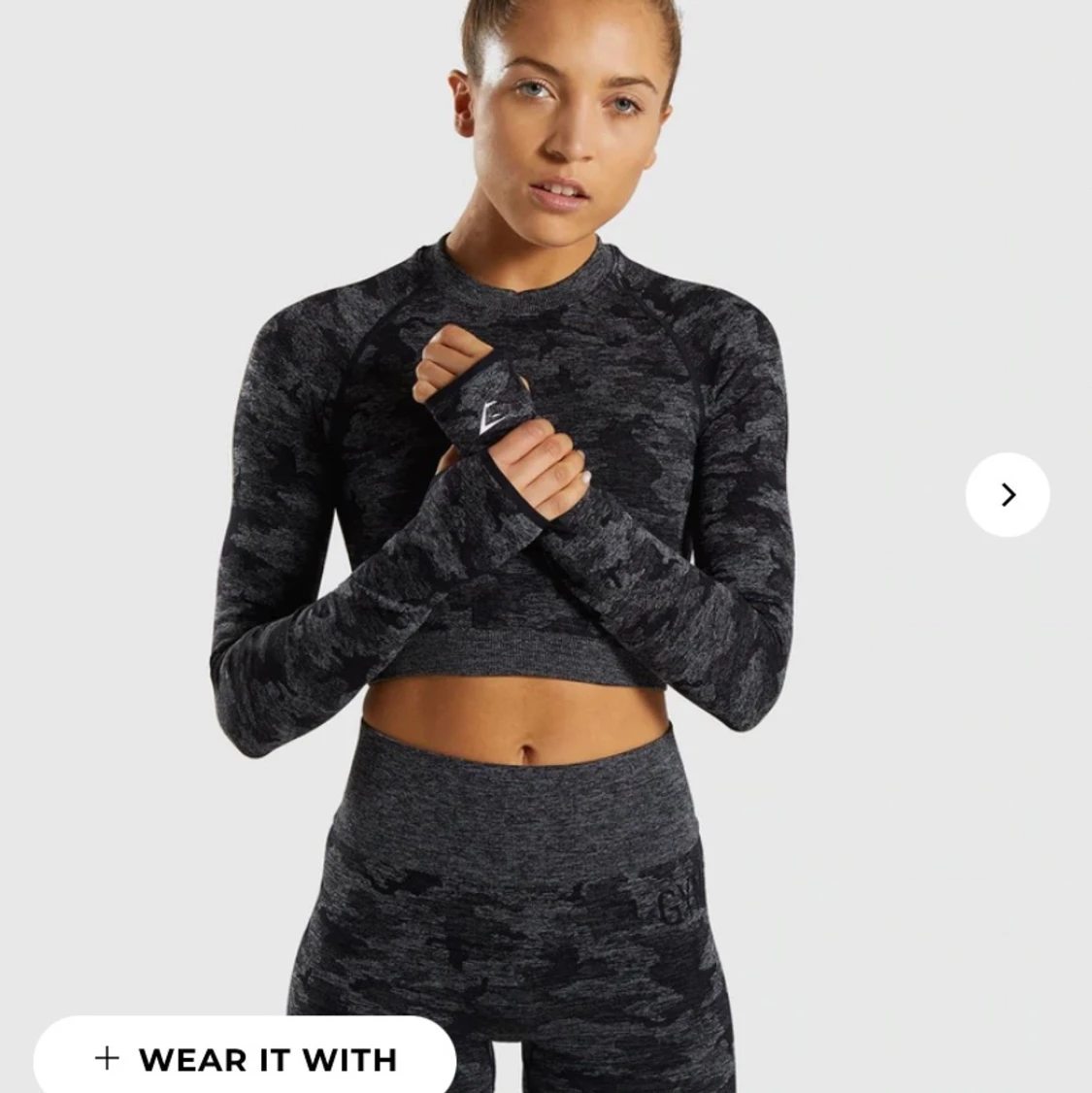1092x1093 pixels.
Task: Open the styling menu labeled WEAR IT WITH
Action: [243, 1059]
